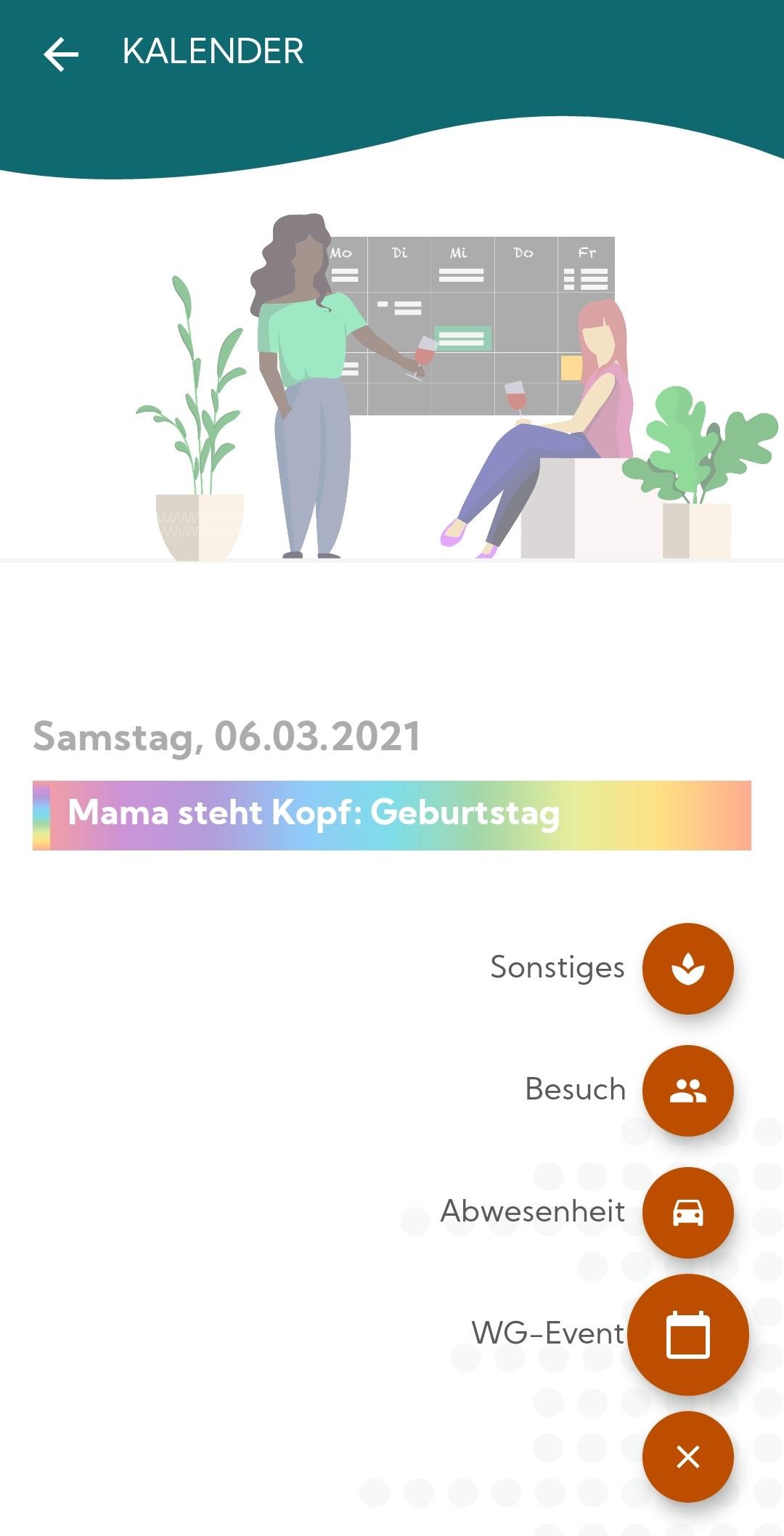This screenshot has width=784, height=1536.
Task: Go back from the Kalender screen
Action: (x=61, y=54)
